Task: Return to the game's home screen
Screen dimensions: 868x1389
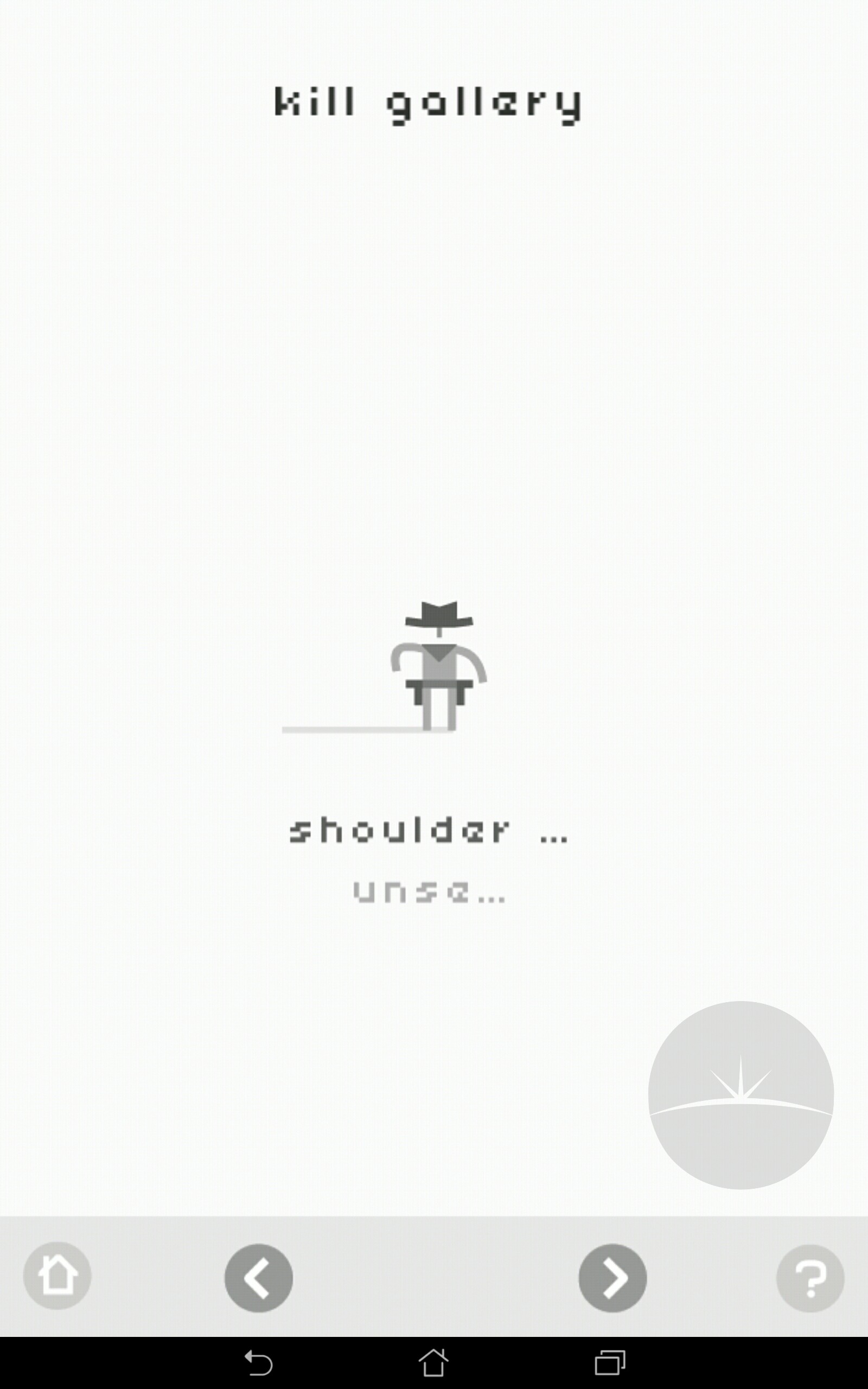Action: (x=58, y=1276)
